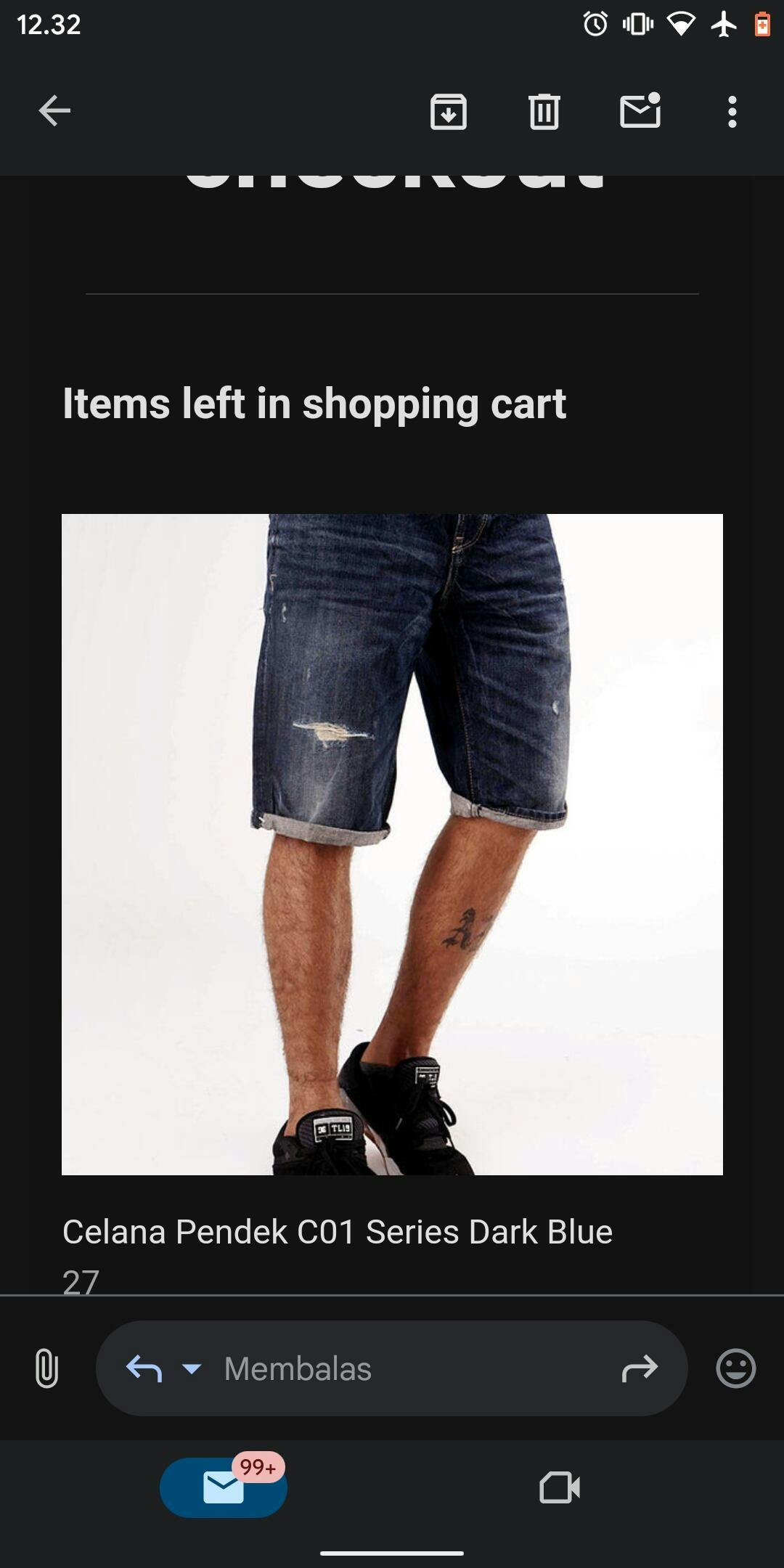This screenshot has width=784, height=1568.
Task: Tap the Membalas reply field
Action: 392,1368
